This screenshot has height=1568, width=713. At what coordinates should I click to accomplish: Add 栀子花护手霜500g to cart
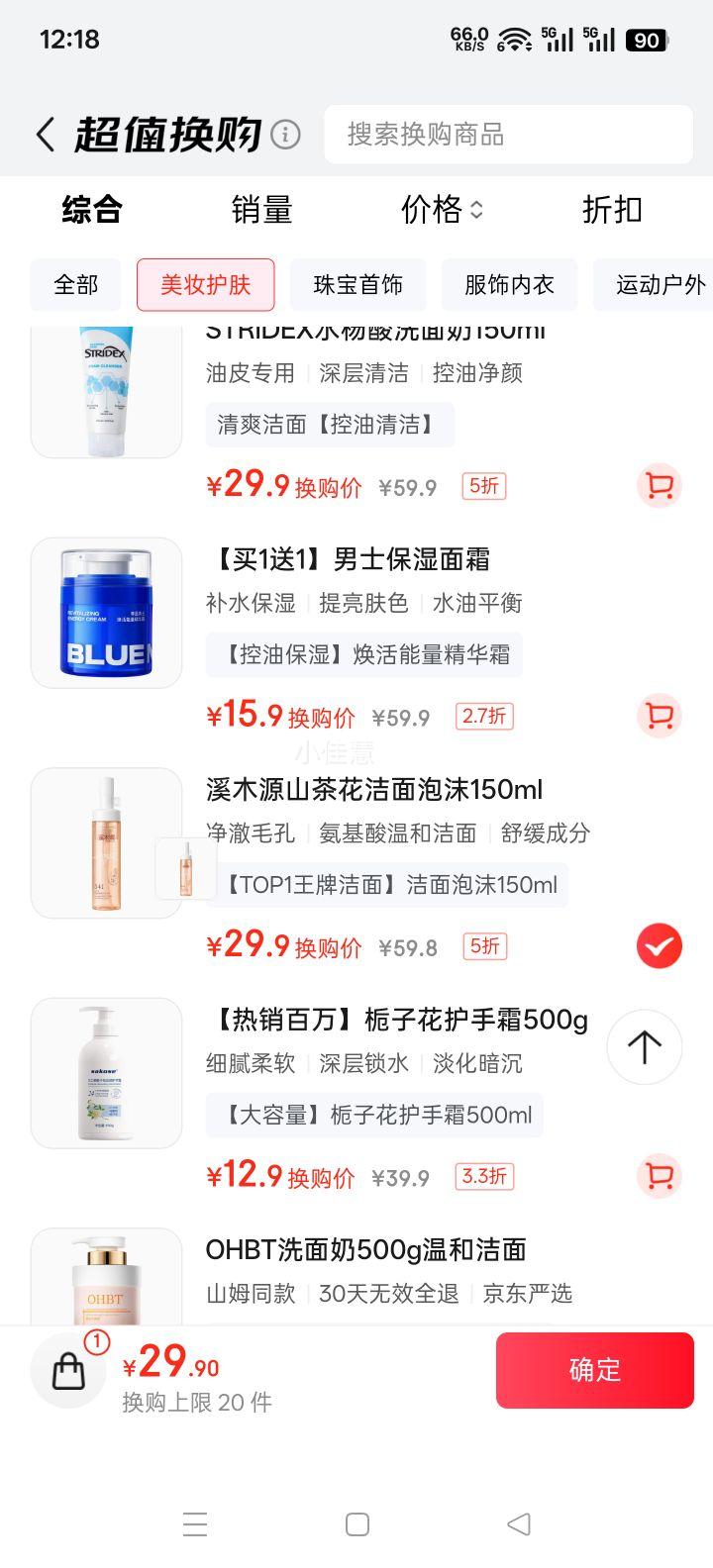[x=659, y=1176]
